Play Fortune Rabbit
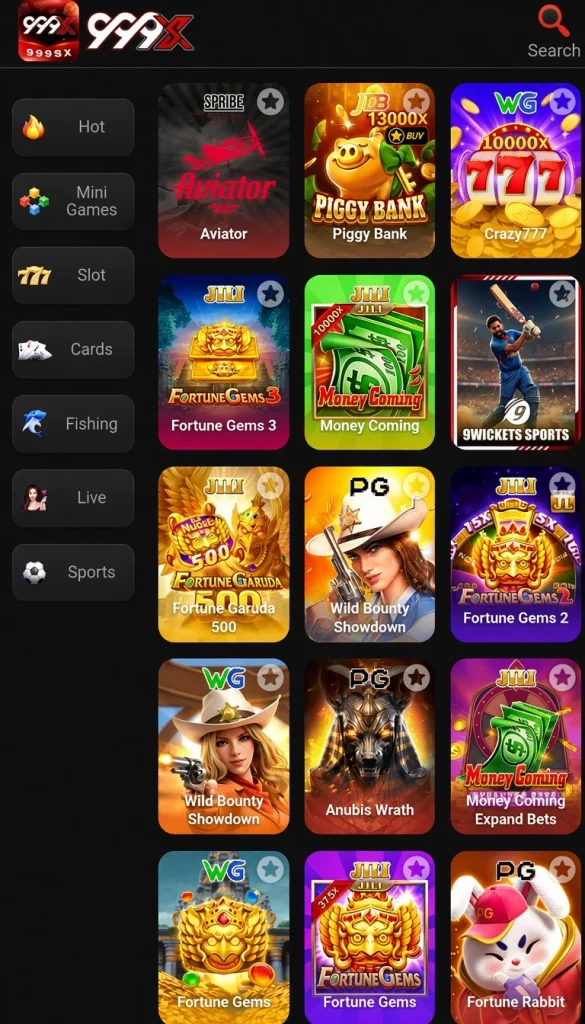This screenshot has width=585, height=1024. (x=516, y=937)
